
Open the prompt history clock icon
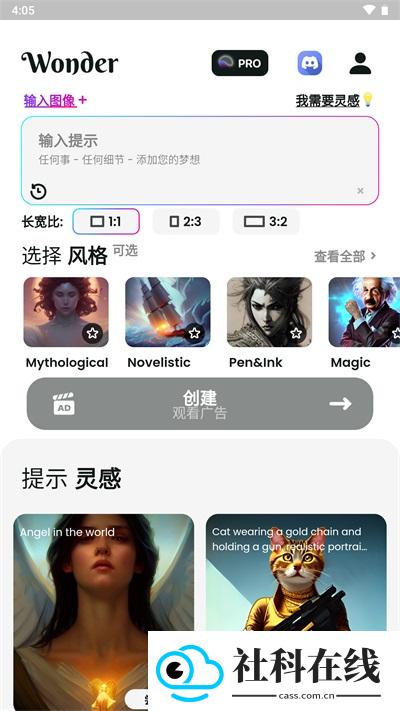(39, 191)
